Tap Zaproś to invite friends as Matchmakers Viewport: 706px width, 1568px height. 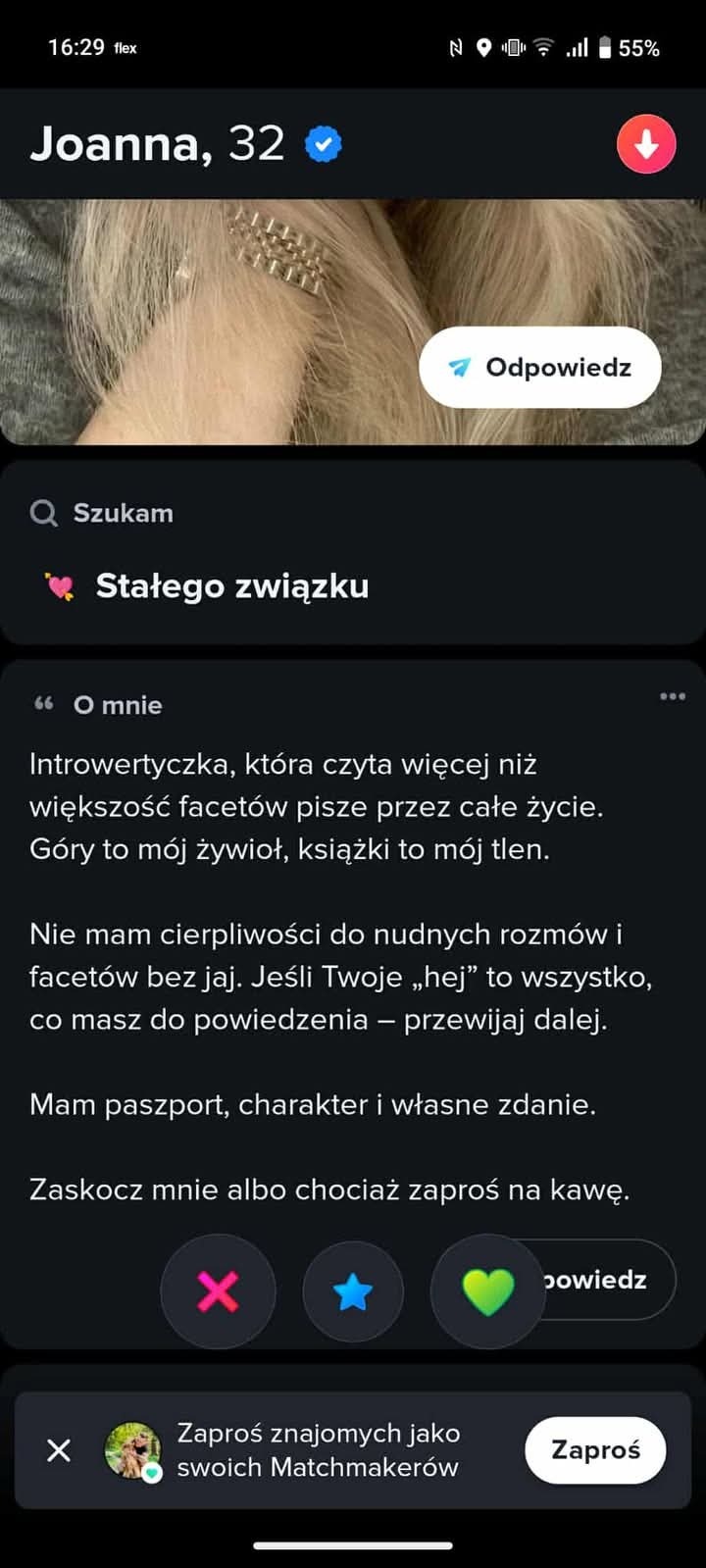pos(595,1449)
